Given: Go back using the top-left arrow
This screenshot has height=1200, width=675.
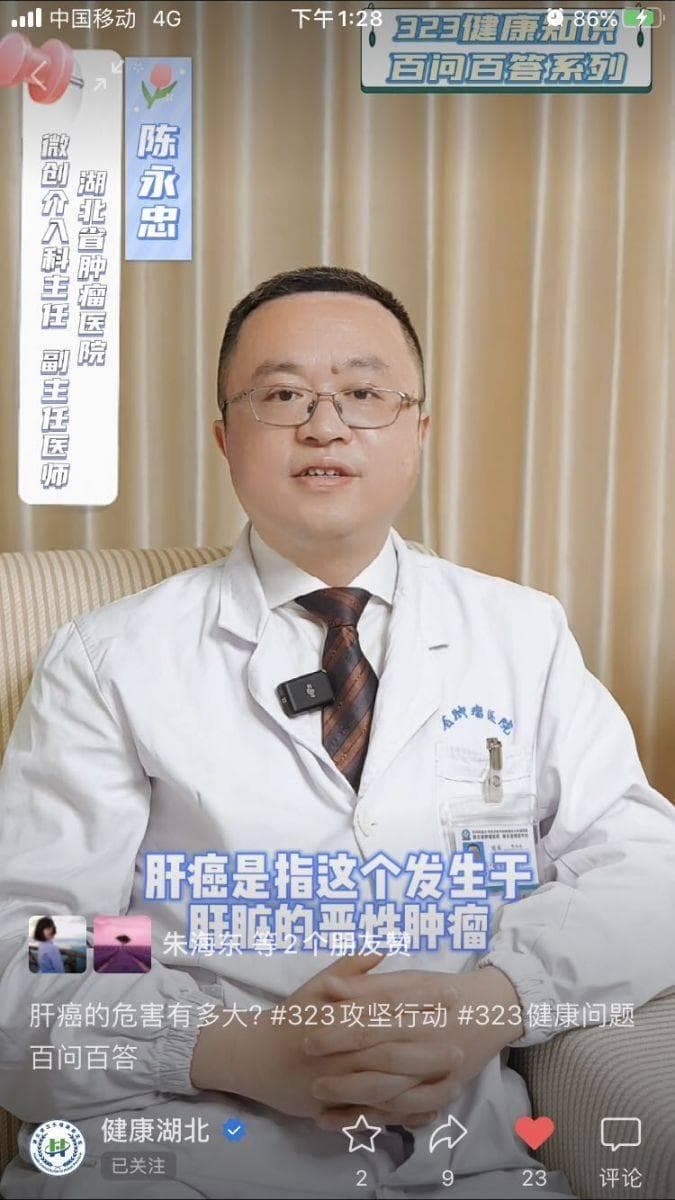Looking at the screenshot, I should click(x=39, y=76).
